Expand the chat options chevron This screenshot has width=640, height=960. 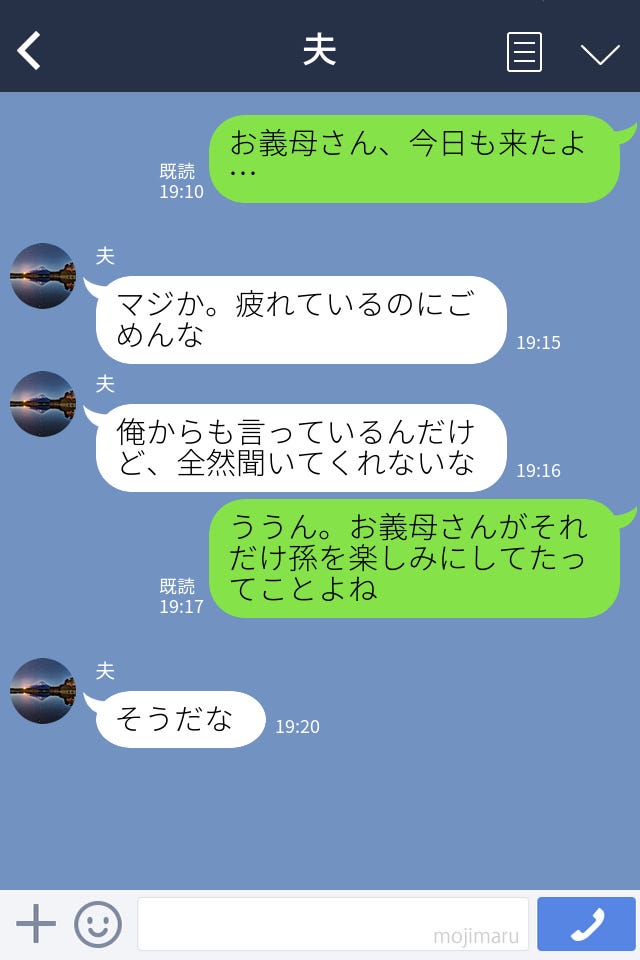pos(600,53)
